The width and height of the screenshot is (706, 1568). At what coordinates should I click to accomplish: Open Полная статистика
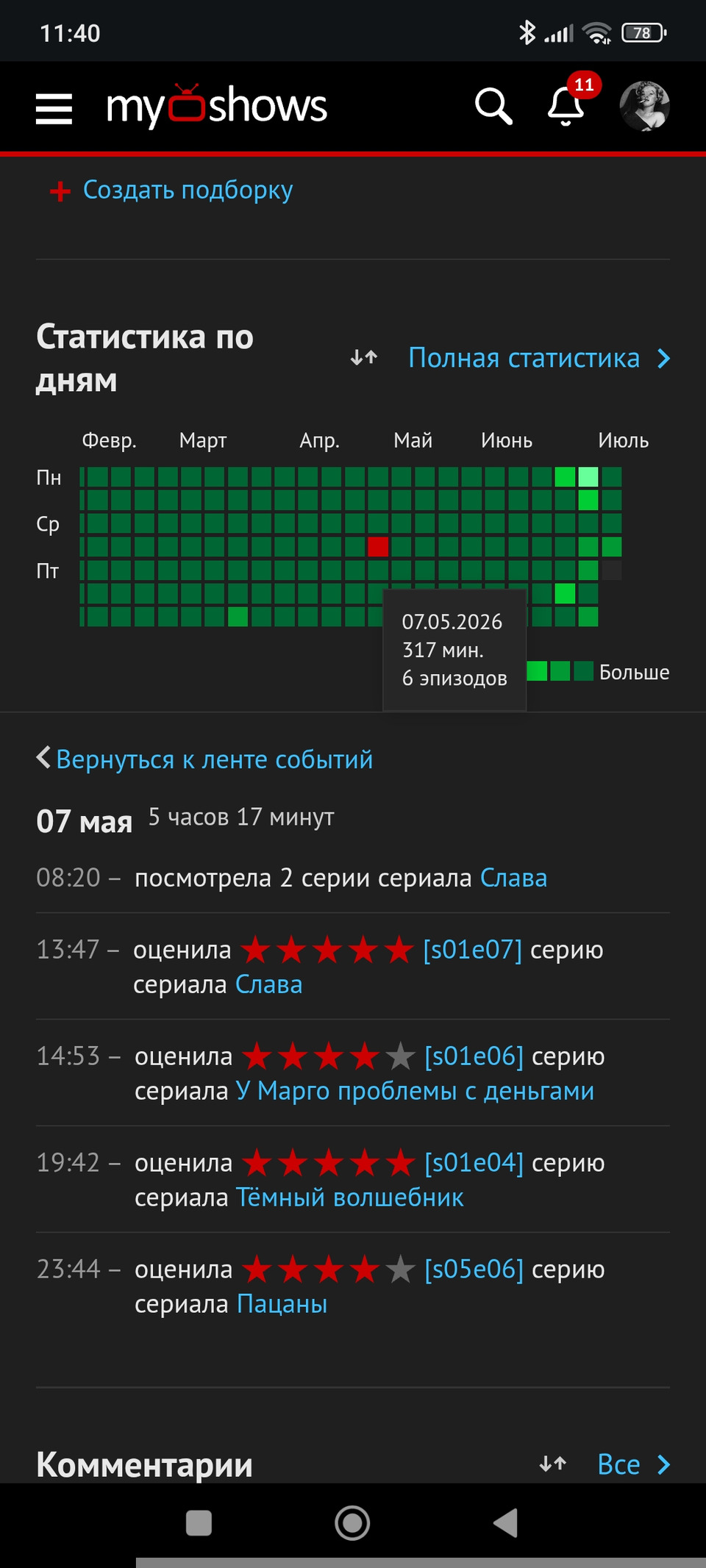[x=539, y=359]
